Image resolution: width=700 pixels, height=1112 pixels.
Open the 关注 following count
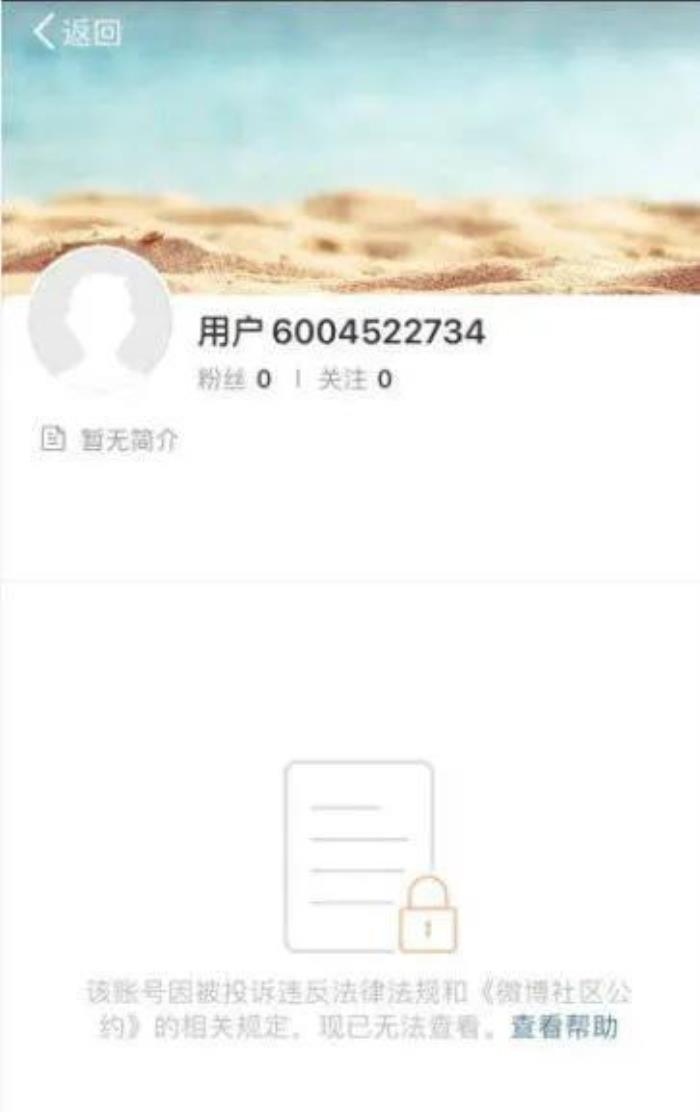click(355, 380)
